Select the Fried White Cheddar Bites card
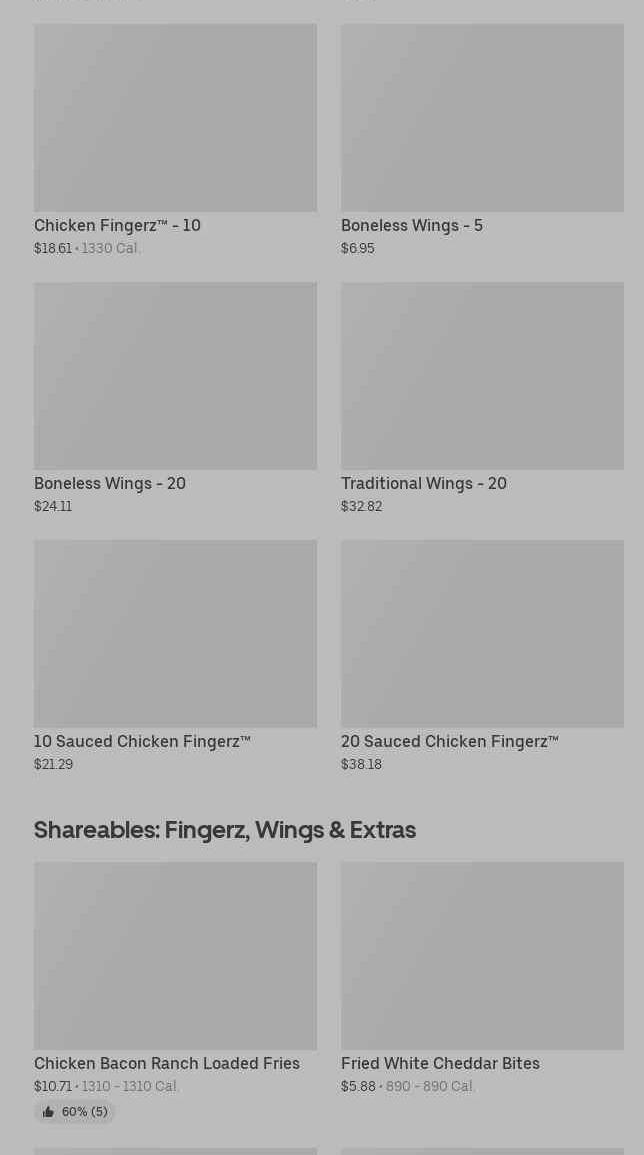644x1155 pixels. 482,978
